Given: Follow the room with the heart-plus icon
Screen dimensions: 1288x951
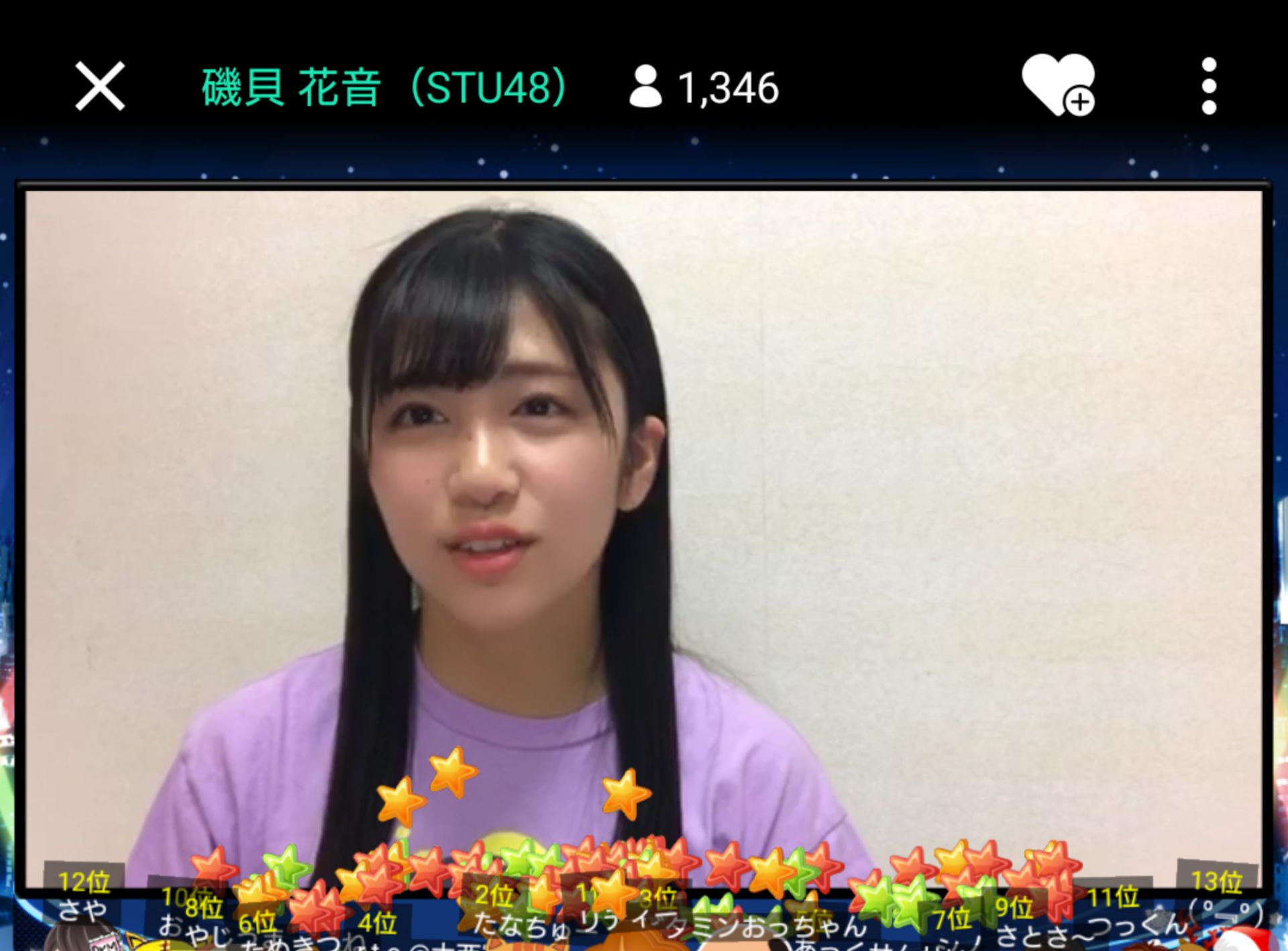Looking at the screenshot, I should [x=1058, y=85].
